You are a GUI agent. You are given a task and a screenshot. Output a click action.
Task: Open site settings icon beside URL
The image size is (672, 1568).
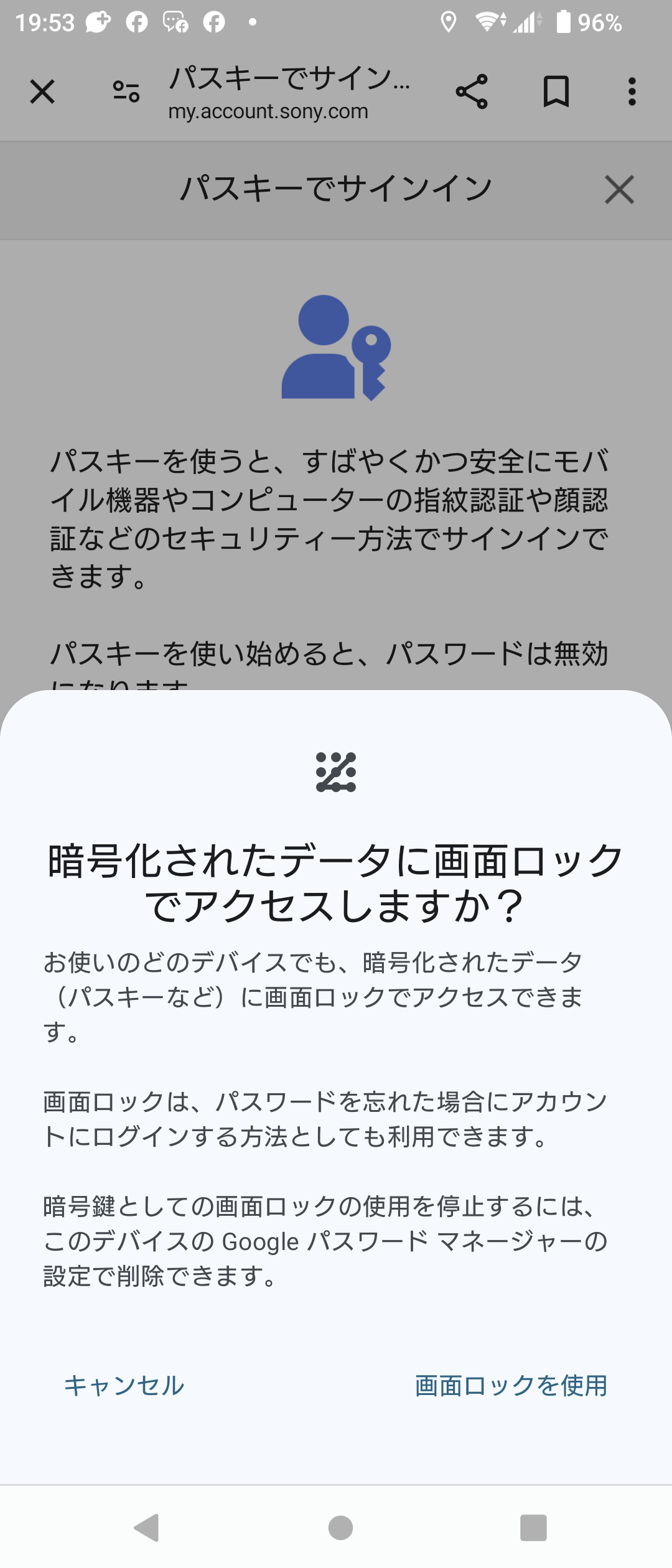[126, 92]
